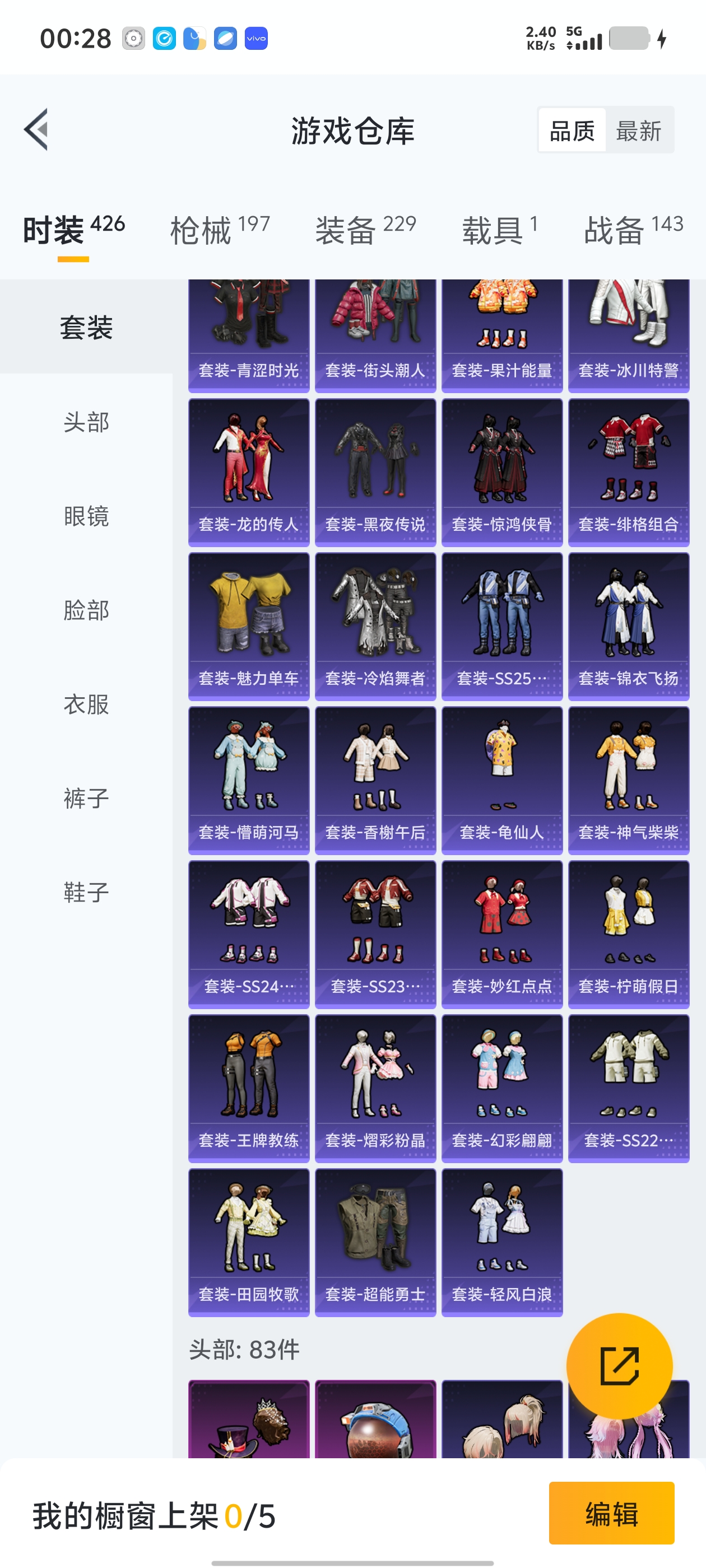Select the 套装 category in the sidebar
This screenshot has width=706, height=1568.
tap(85, 327)
